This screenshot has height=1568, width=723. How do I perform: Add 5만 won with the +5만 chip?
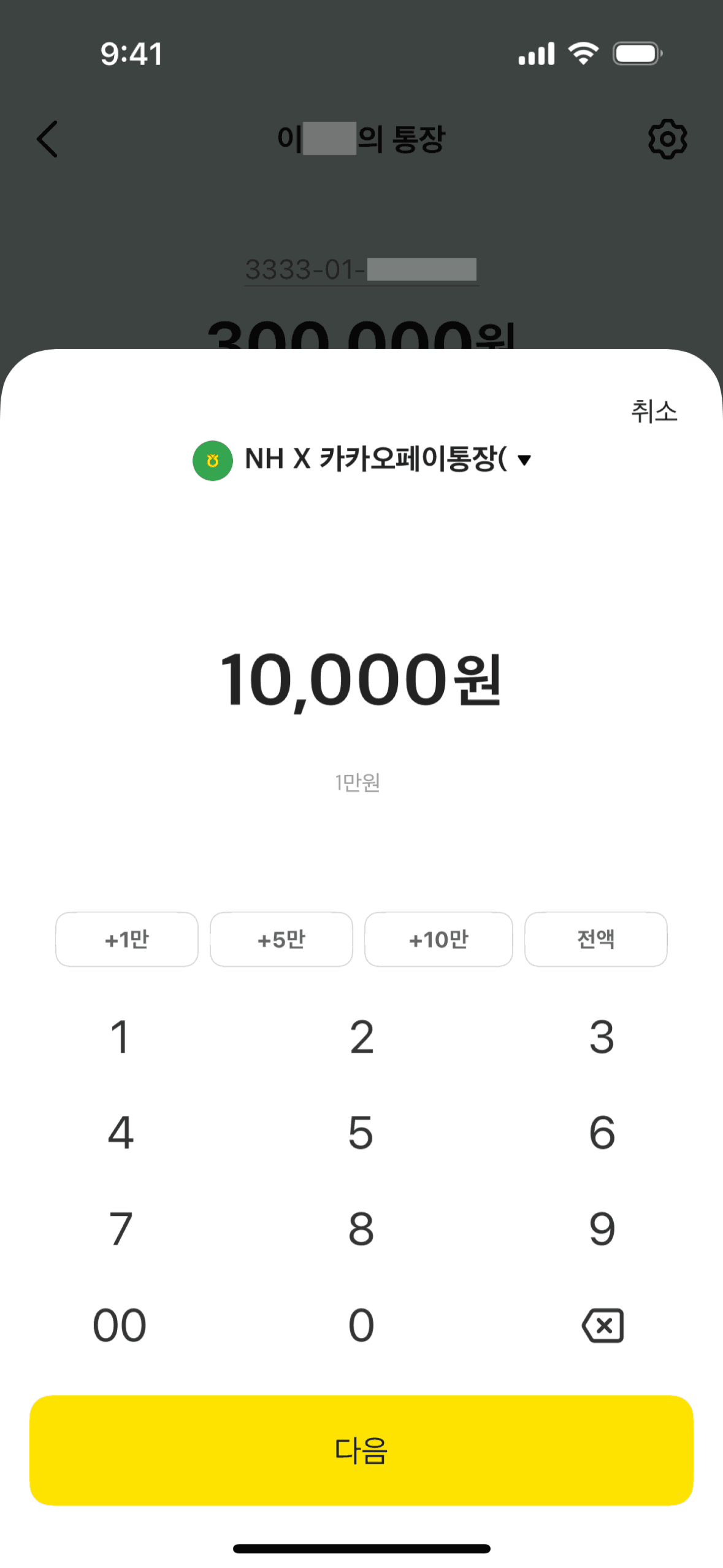(x=281, y=939)
